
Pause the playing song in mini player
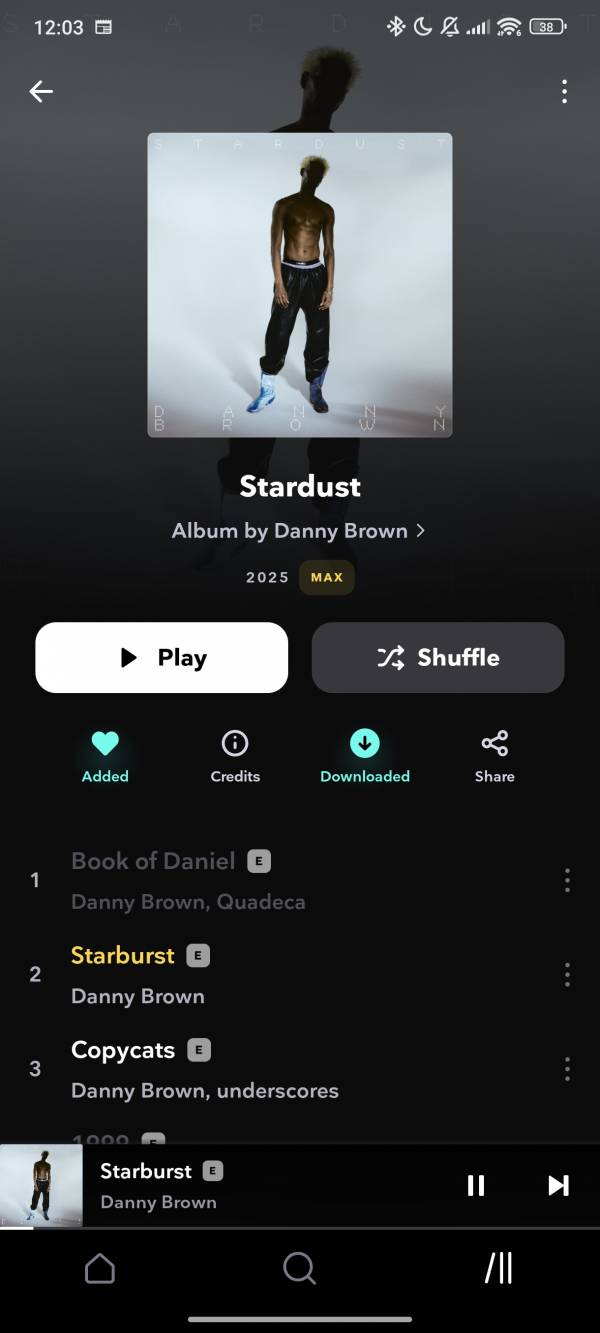pos(476,1186)
